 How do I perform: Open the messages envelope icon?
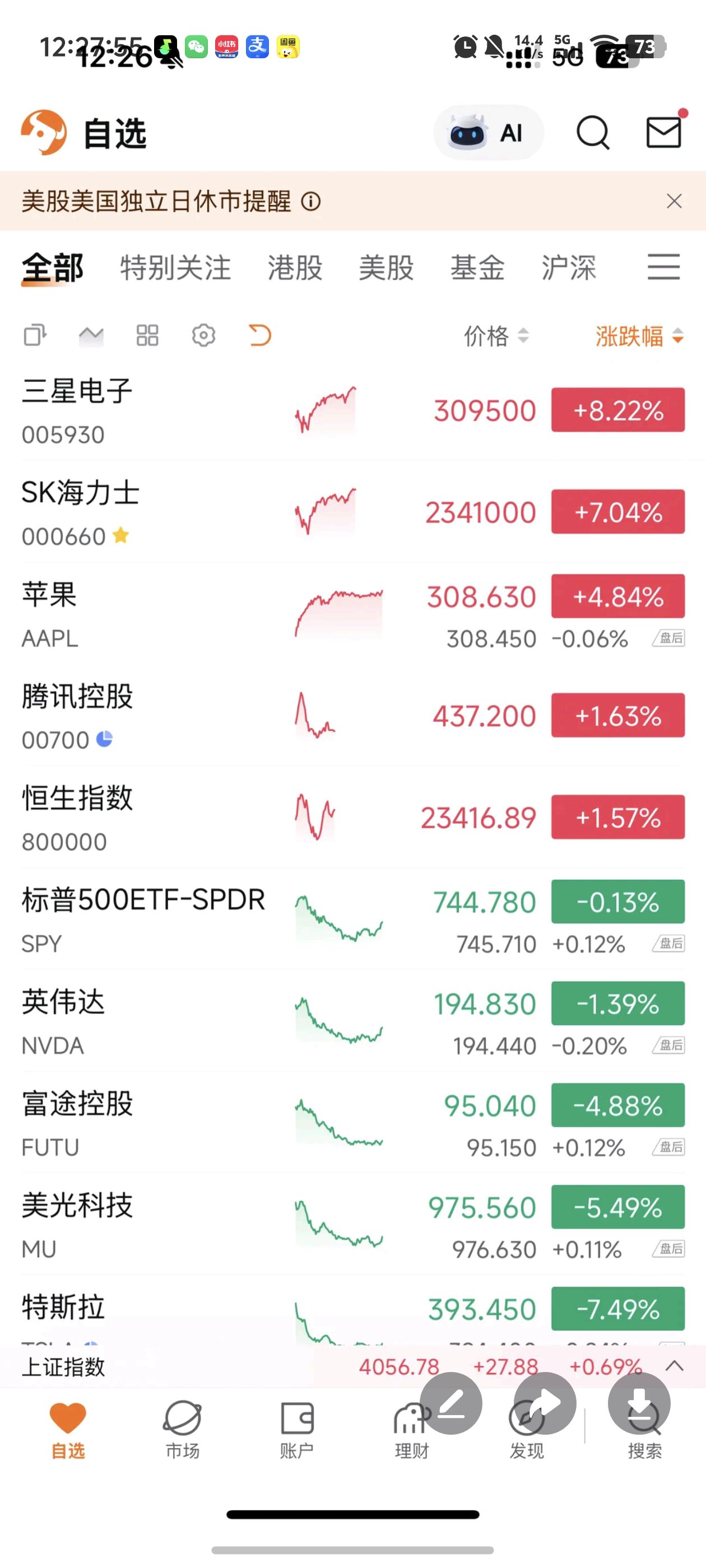click(x=664, y=132)
